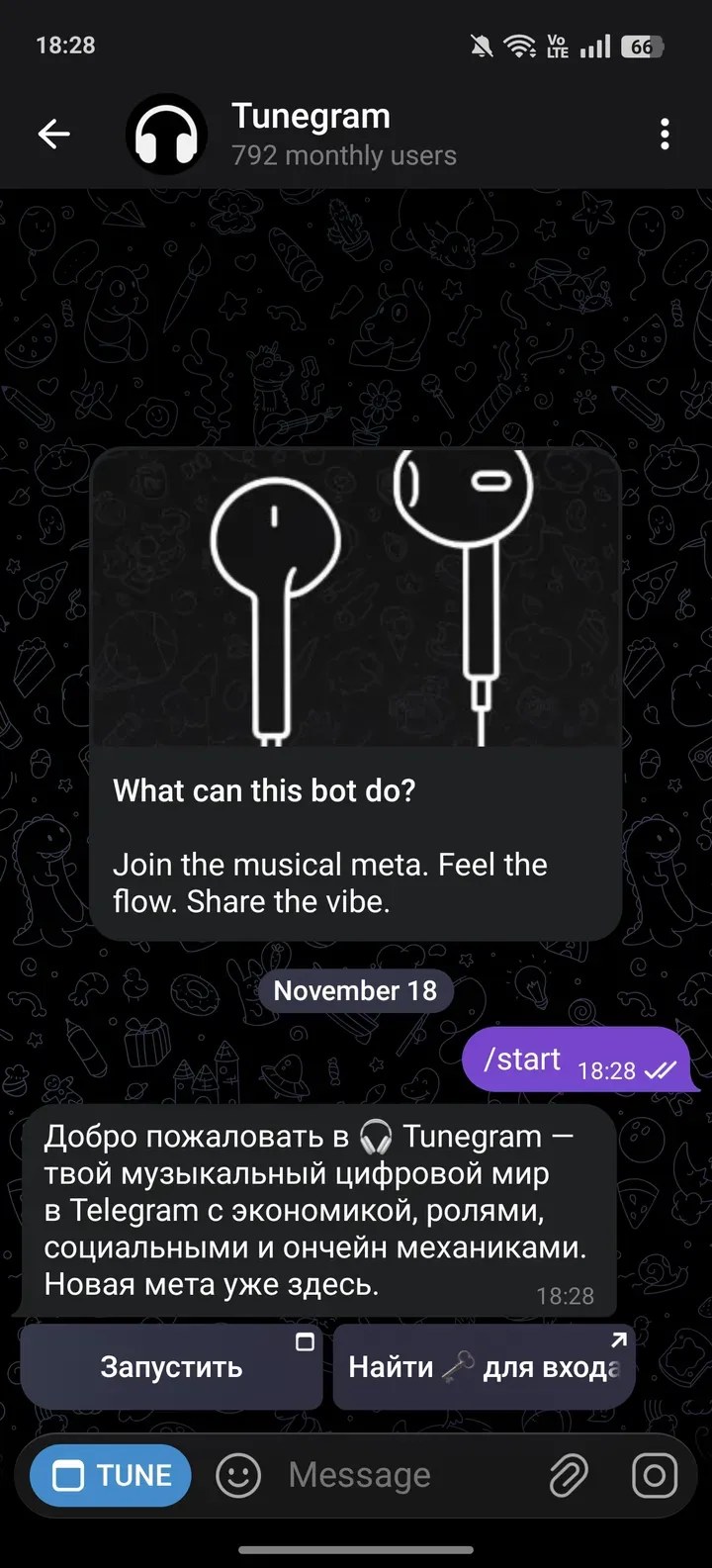The width and height of the screenshot is (712, 1568).
Task: Tap the Запустить button
Action: (x=172, y=1367)
